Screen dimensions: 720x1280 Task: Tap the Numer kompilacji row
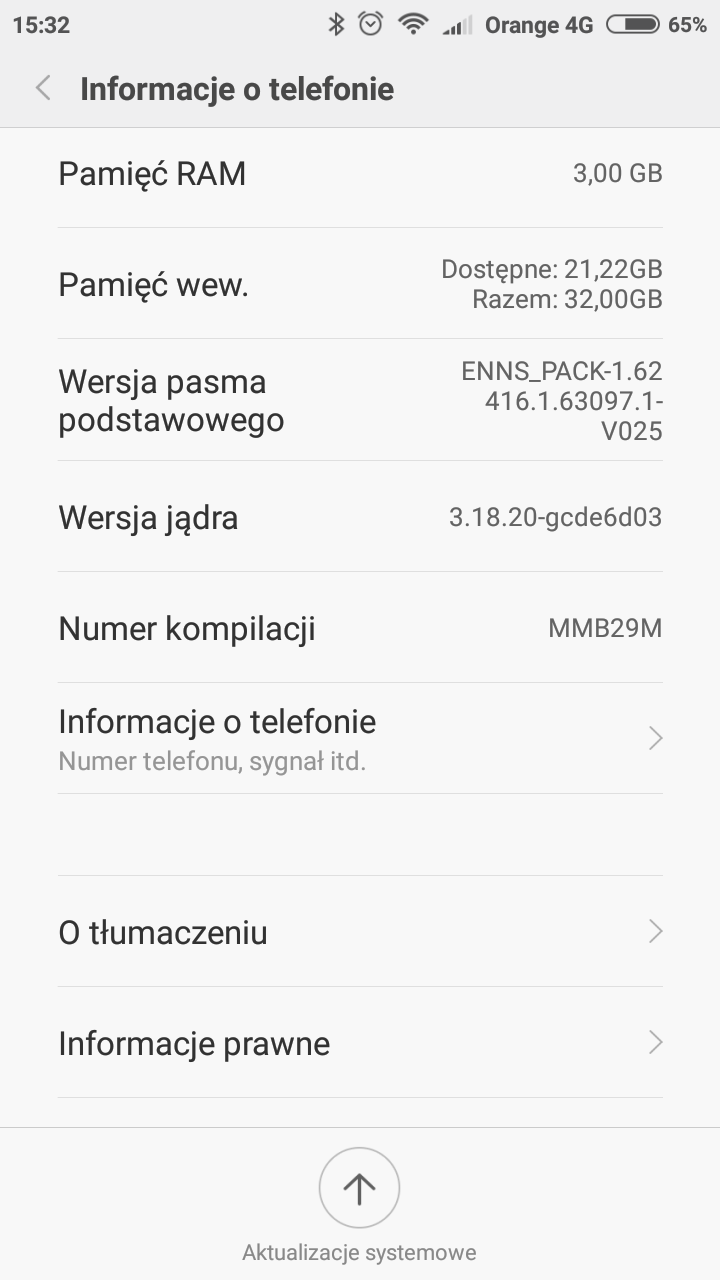coord(360,628)
